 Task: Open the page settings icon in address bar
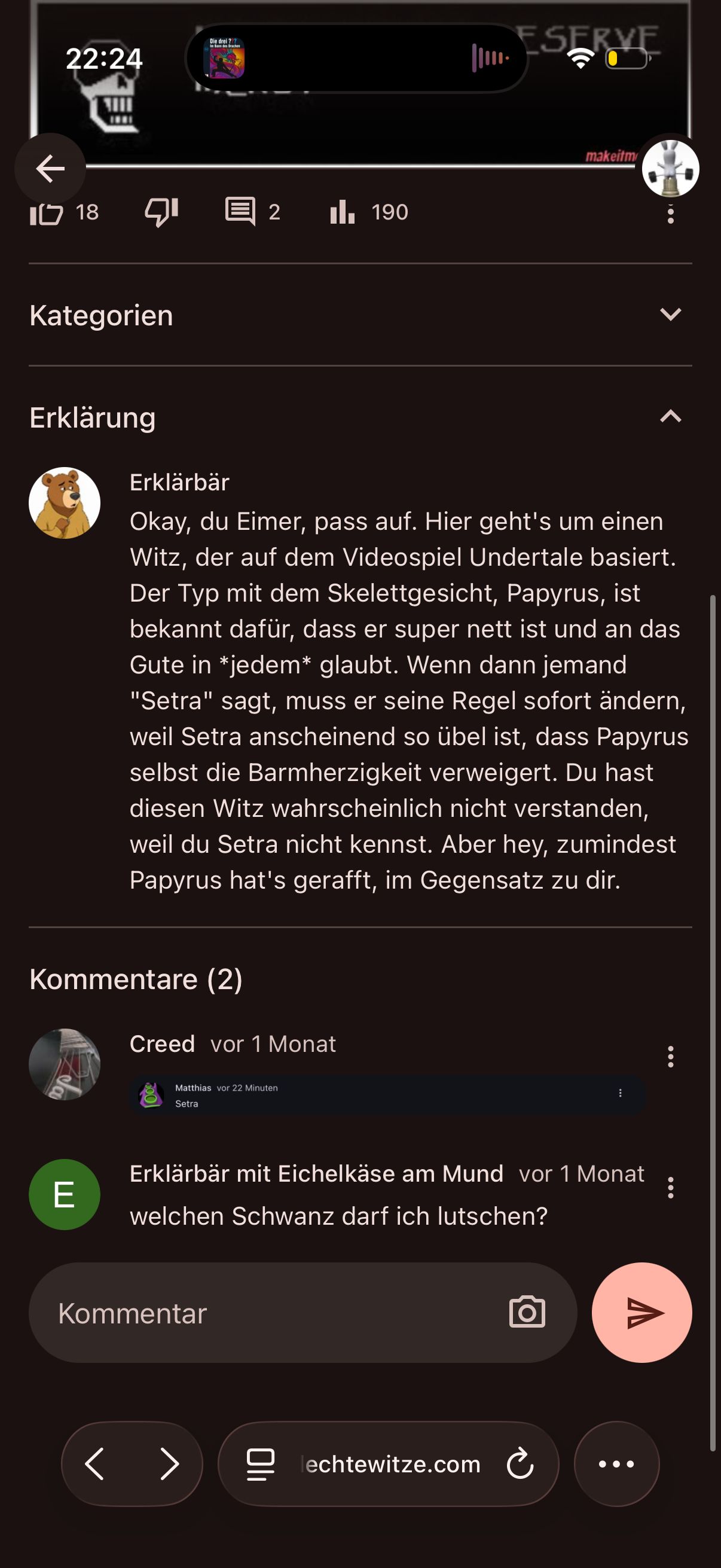261,1464
